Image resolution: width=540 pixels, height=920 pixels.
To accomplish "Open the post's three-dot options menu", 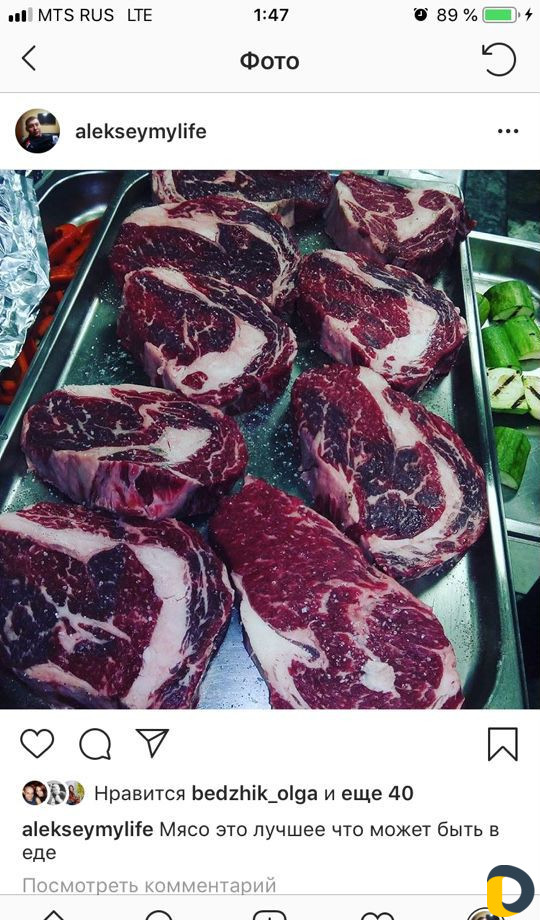I will (508, 131).
